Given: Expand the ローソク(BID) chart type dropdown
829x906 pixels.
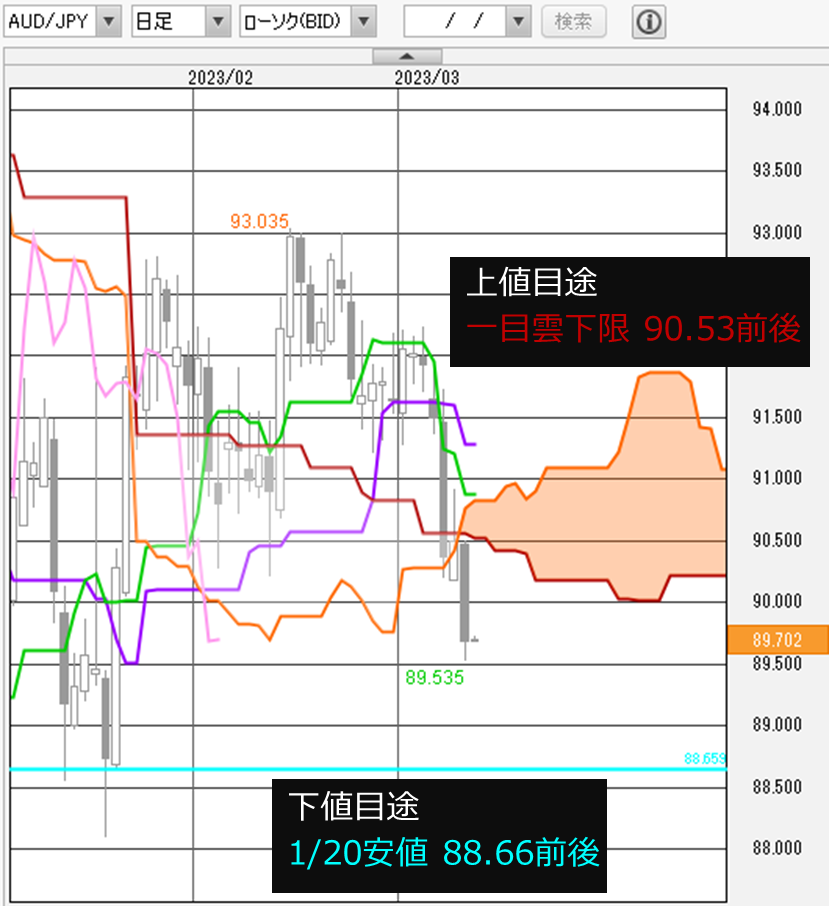Looking at the screenshot, I should click(364, 21).
